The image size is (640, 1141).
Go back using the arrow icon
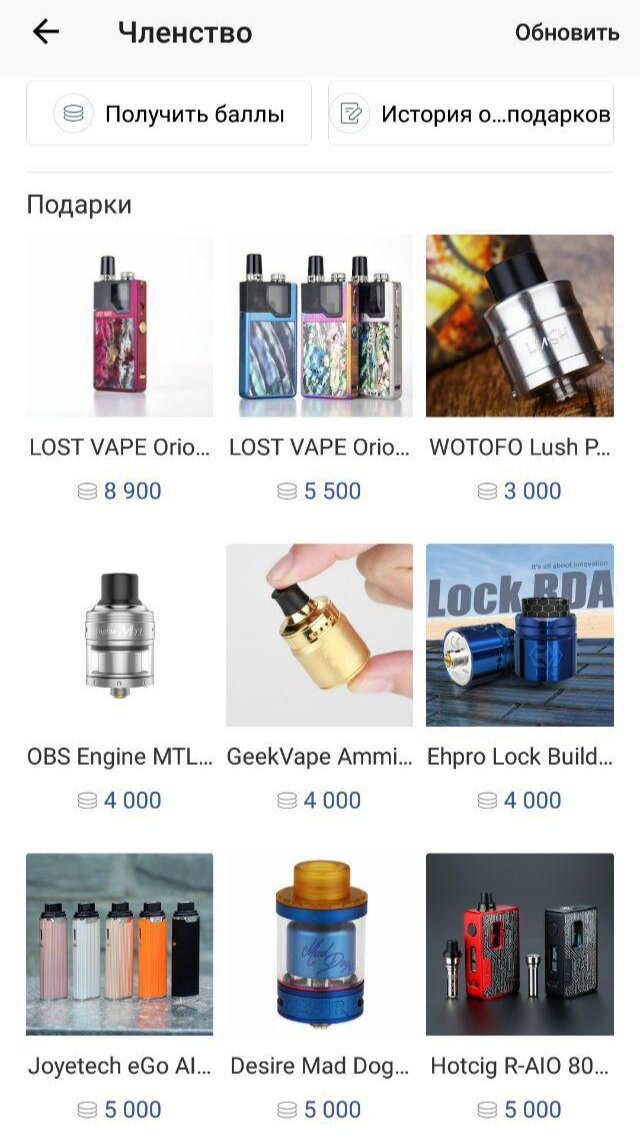point(46,32)
